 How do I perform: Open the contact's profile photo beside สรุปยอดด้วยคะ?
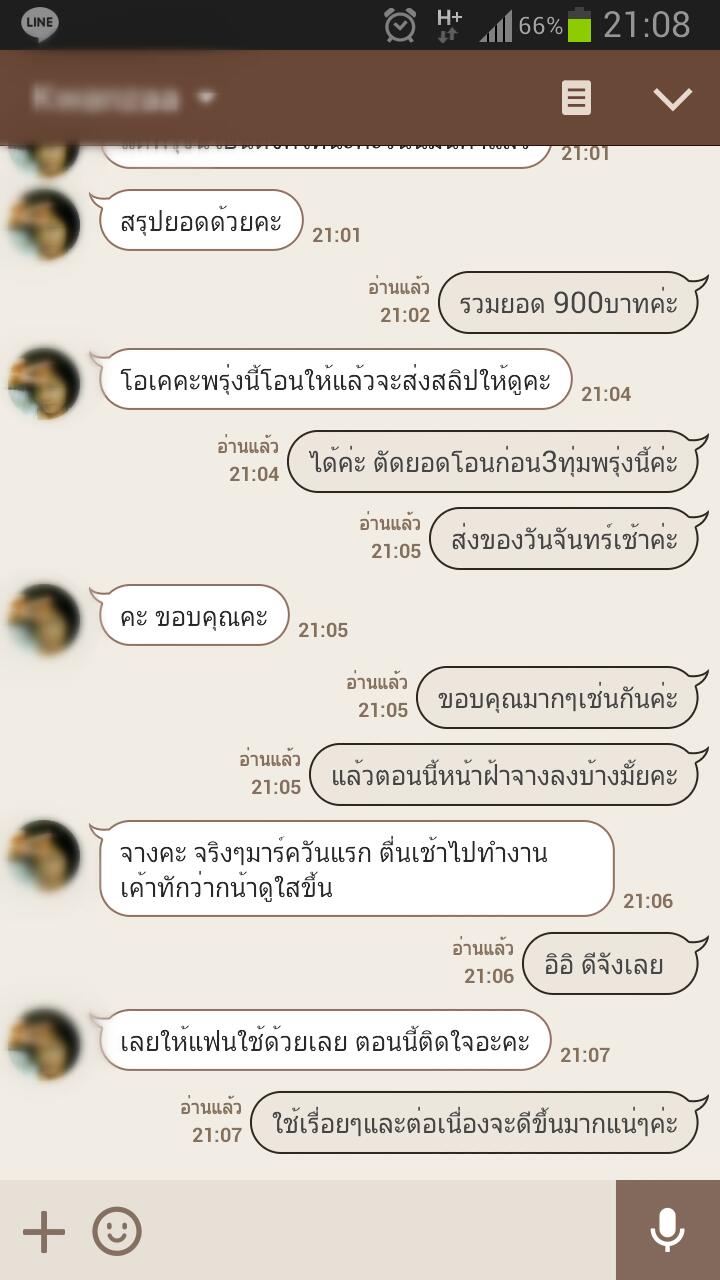pos(45,224)
